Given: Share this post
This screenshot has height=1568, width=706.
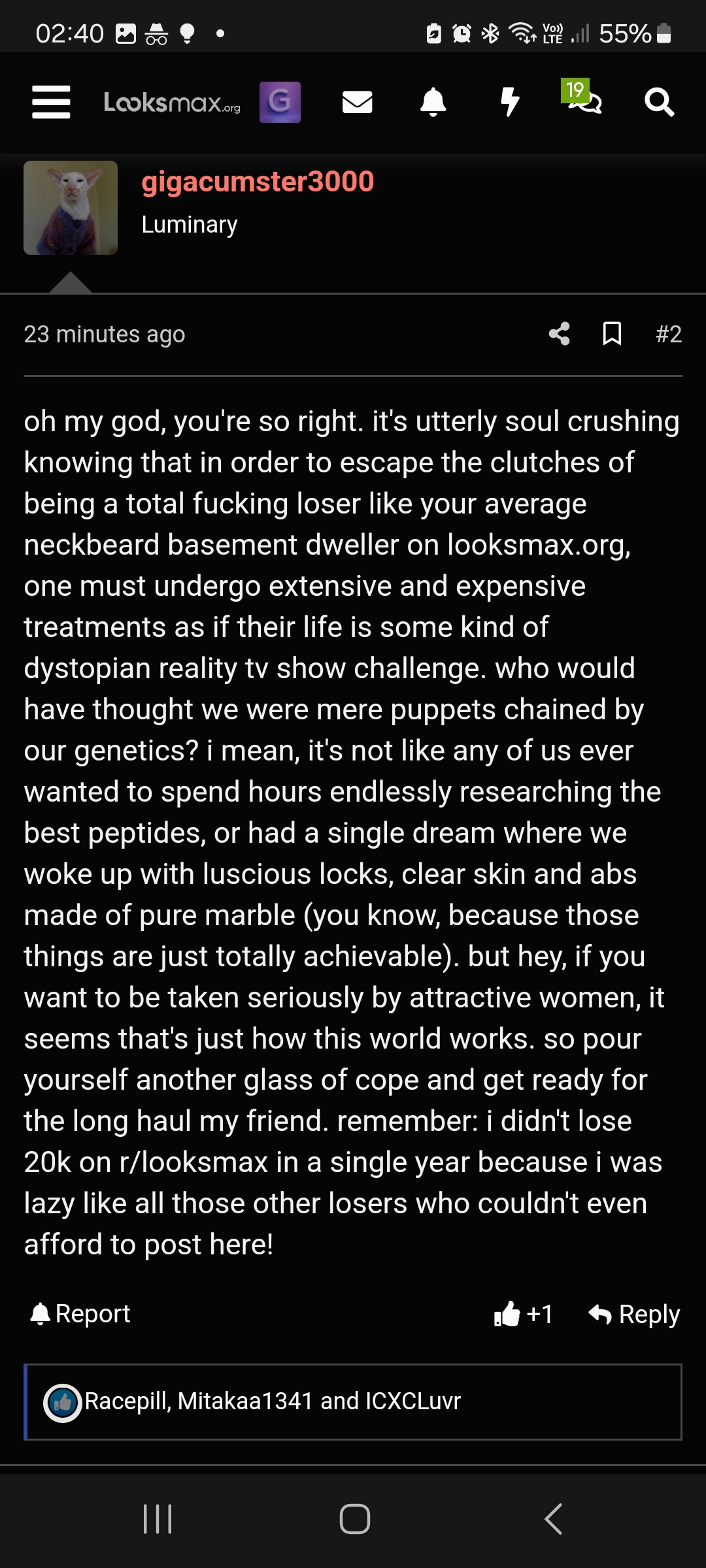Looking at the screenshot, I should (559, 334).
